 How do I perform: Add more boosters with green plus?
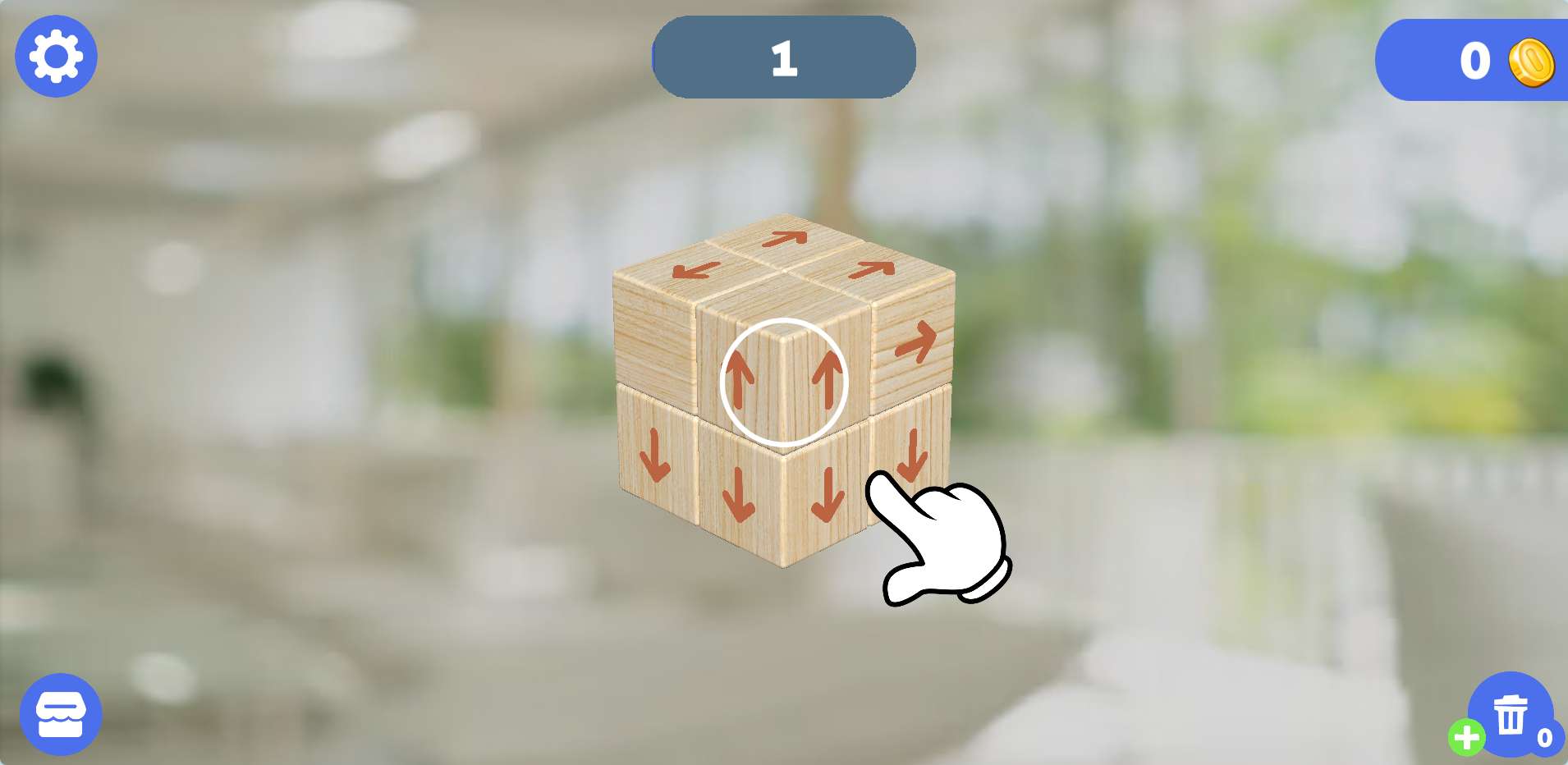[1466, 738]
